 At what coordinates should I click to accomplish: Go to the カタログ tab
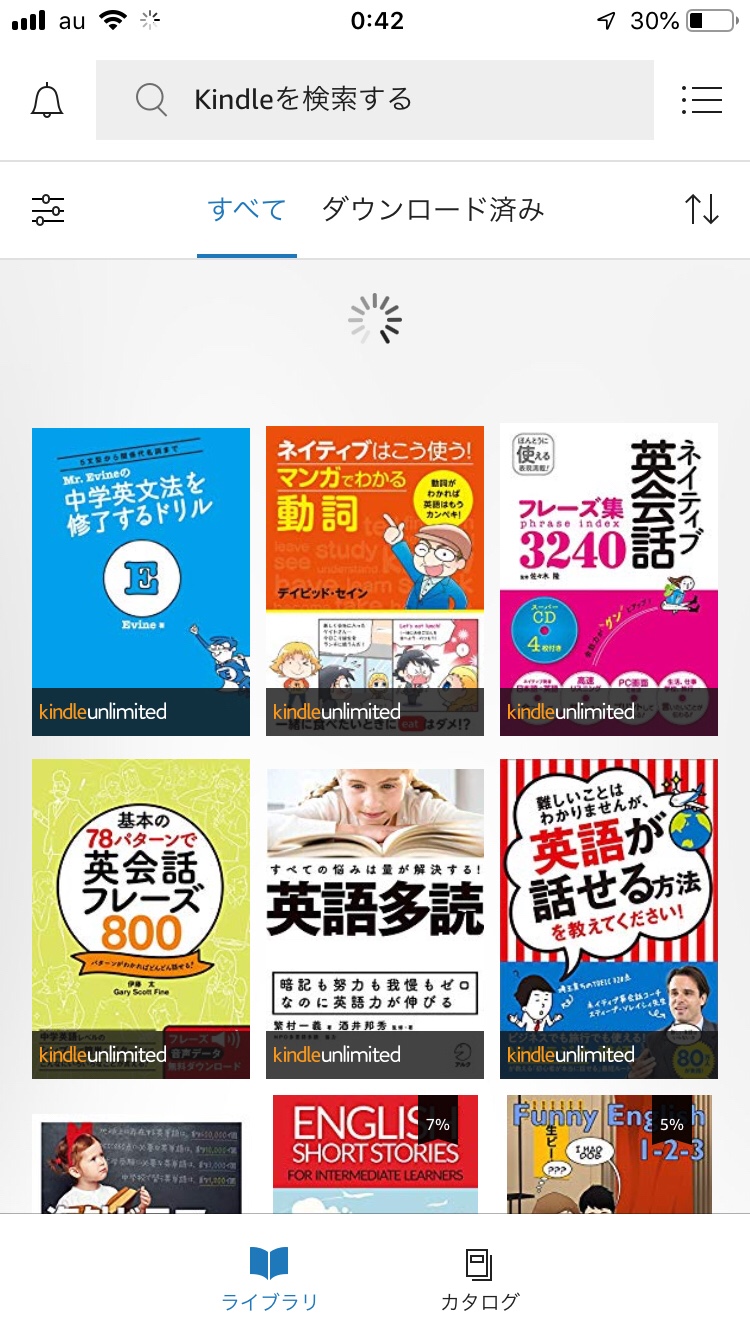[480, 1280]
